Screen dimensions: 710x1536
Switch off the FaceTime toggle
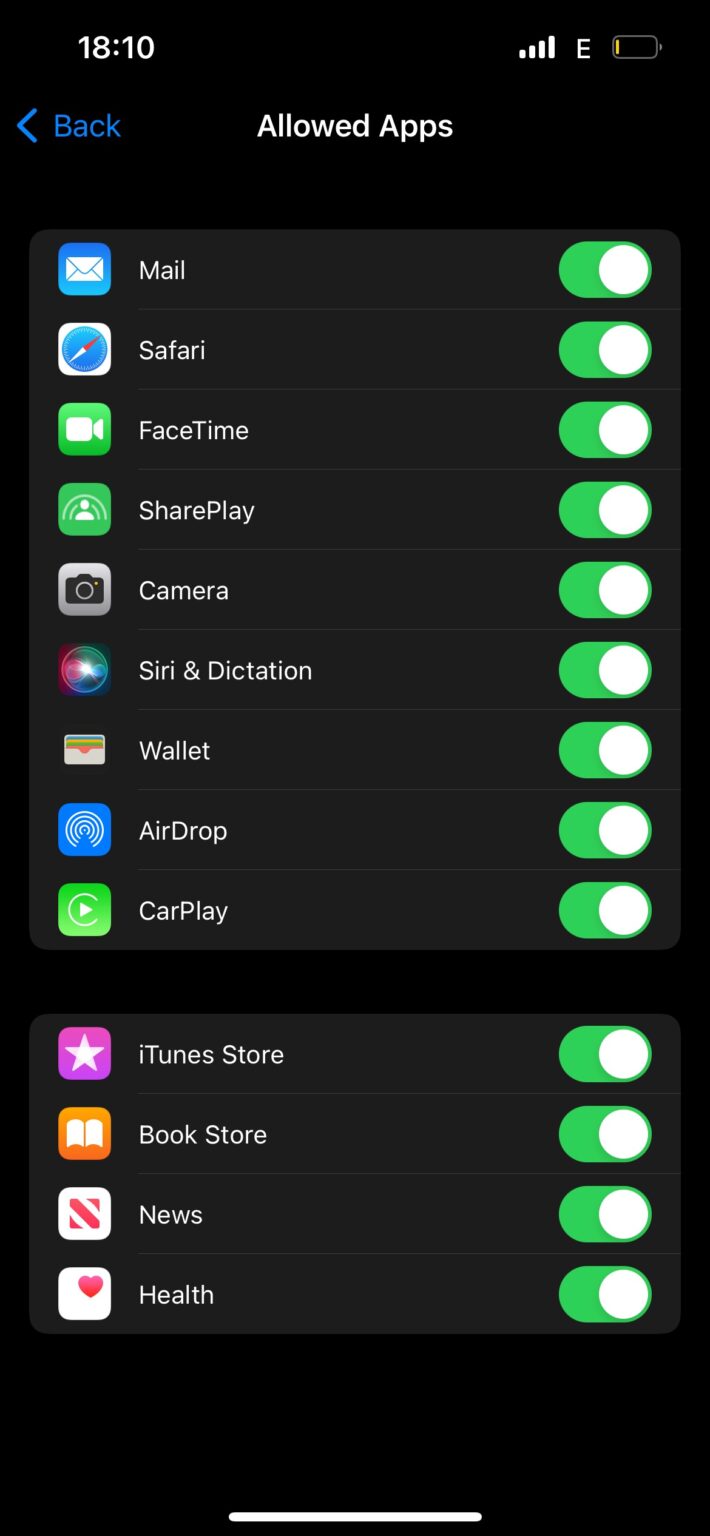604,430
